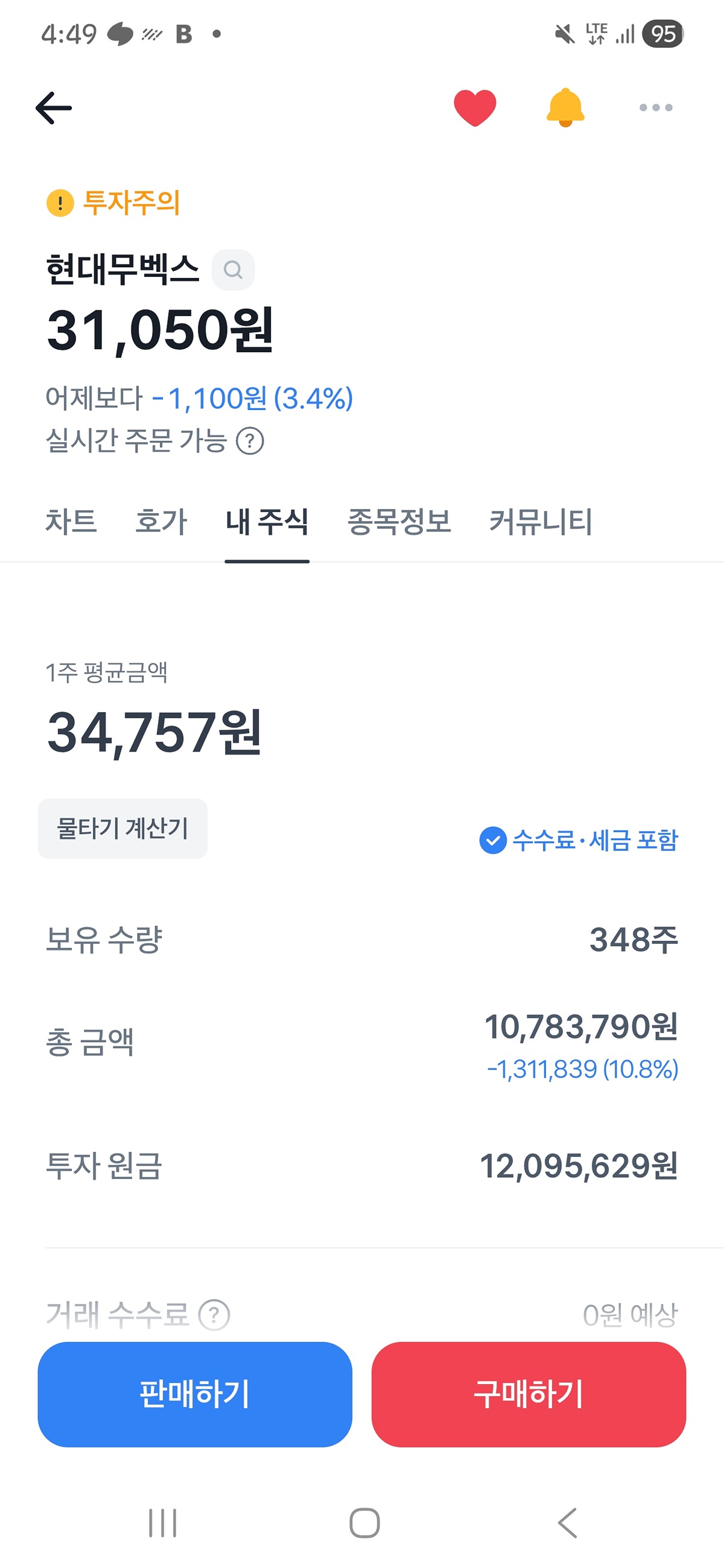Open the price alert bell

tap(565, 108)
